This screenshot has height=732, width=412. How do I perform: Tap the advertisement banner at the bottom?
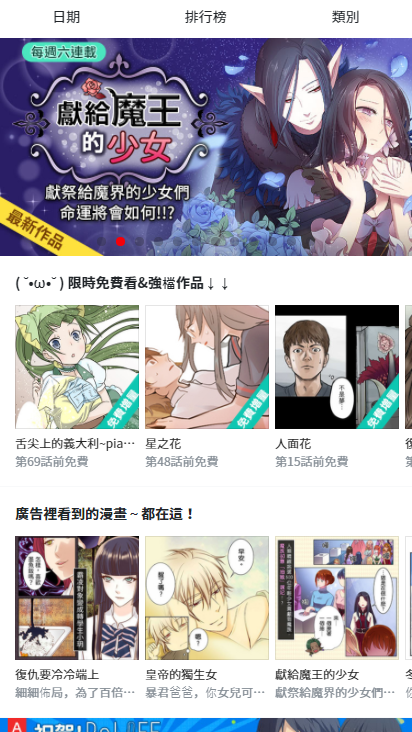206,725
